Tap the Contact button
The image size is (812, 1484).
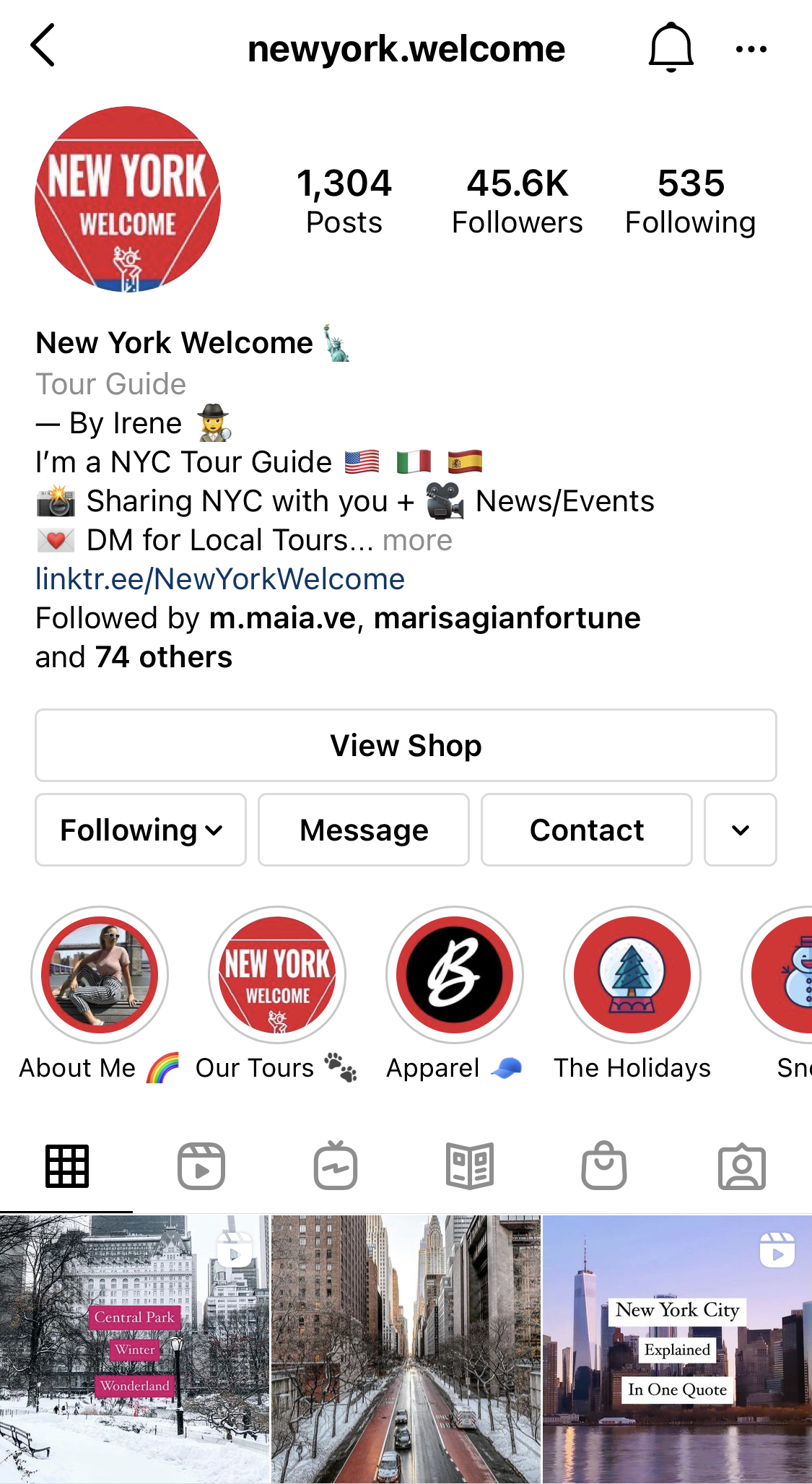(x=586, y=830)
